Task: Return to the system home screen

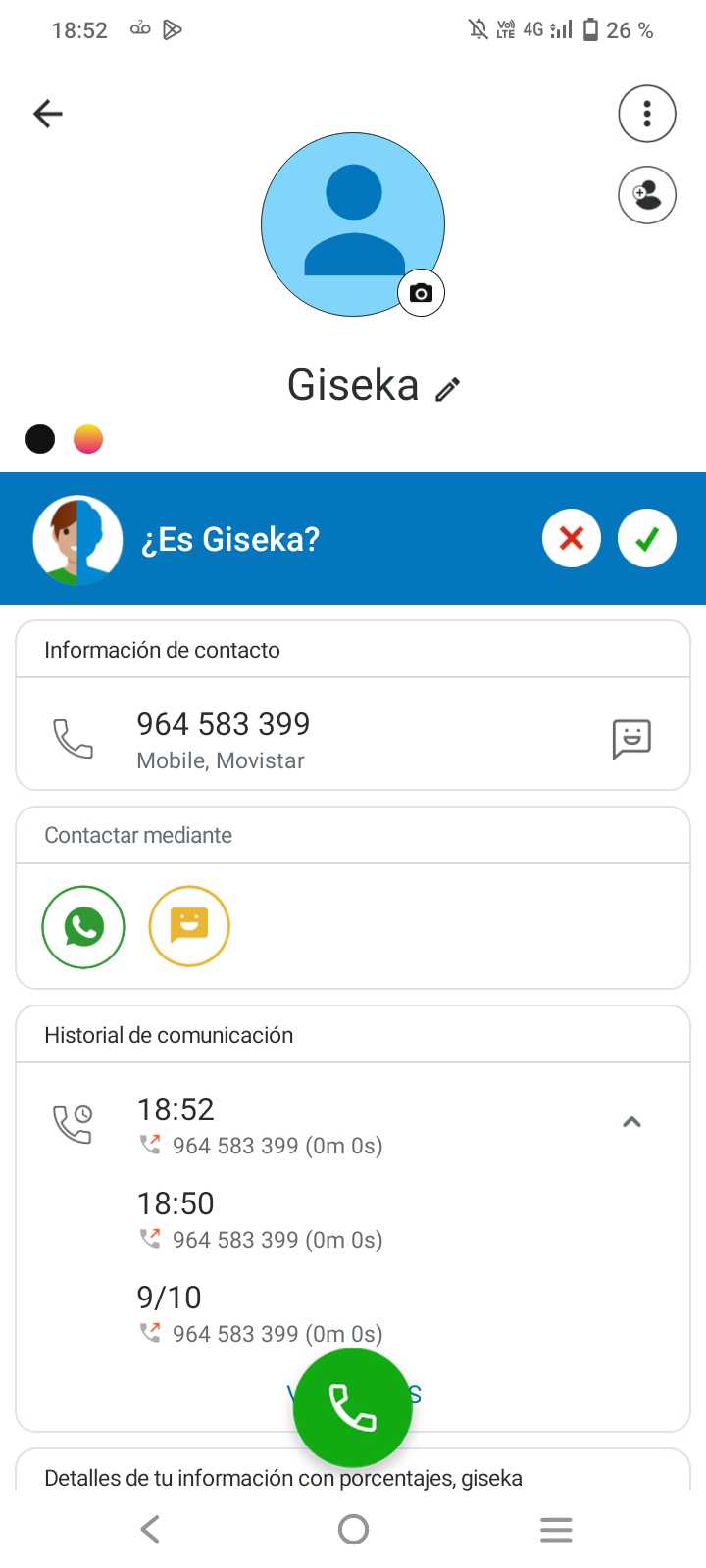Action: (x=353, y=1529)
